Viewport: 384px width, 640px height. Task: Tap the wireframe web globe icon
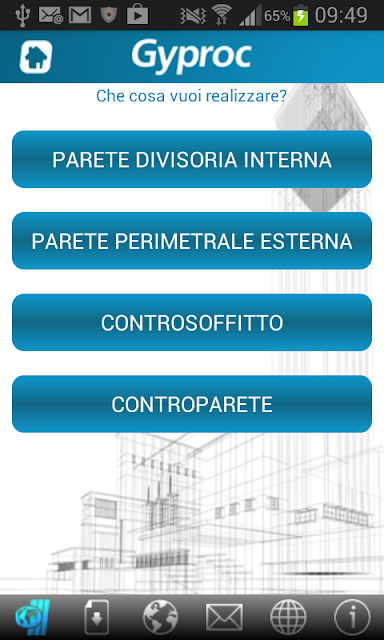tap(288, 617)
